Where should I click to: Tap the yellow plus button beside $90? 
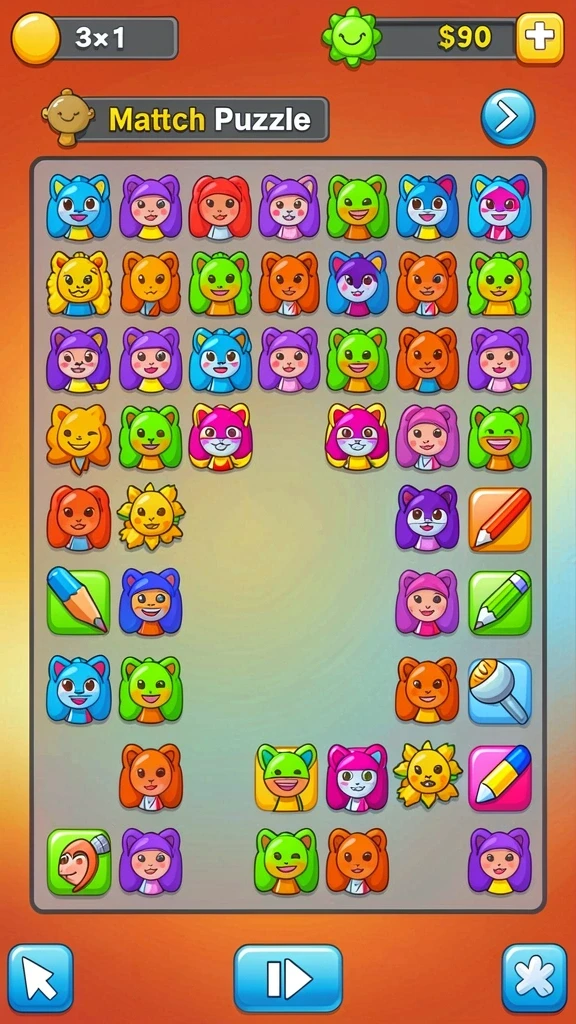click(539, 39)
